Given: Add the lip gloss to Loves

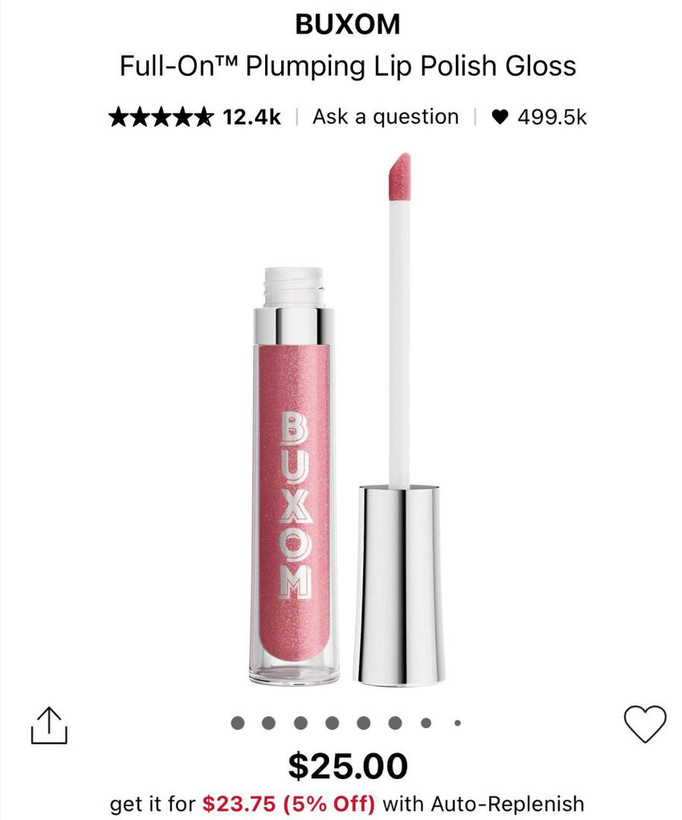Looking at the screenshot, I should click(644, 724).
